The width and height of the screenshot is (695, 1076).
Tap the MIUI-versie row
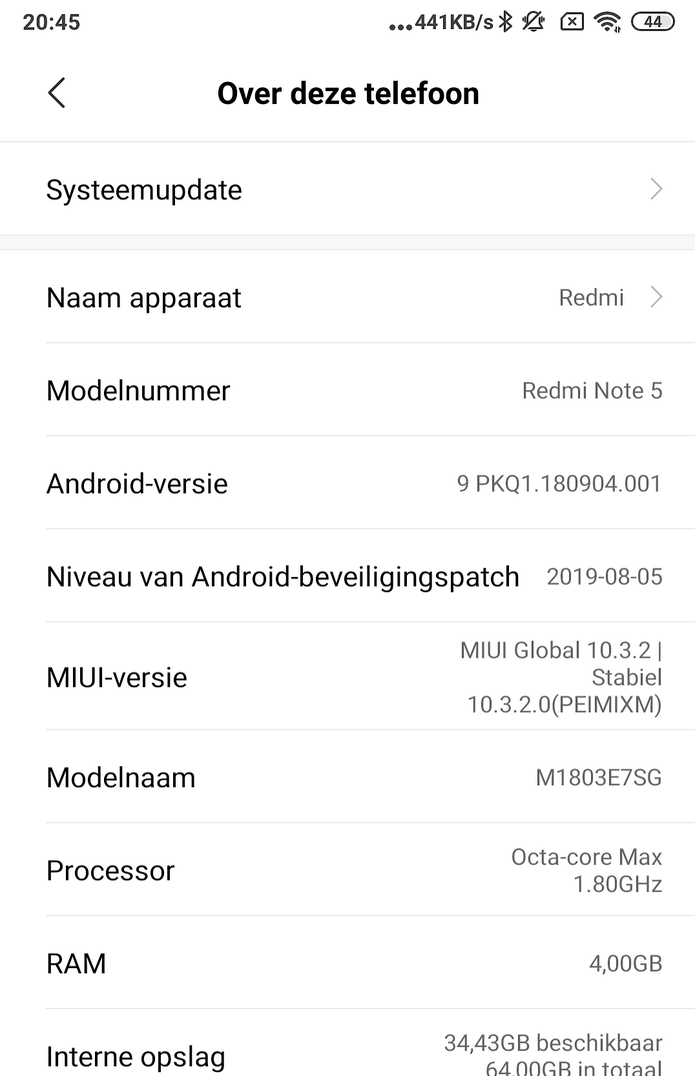tap(347, 677)
